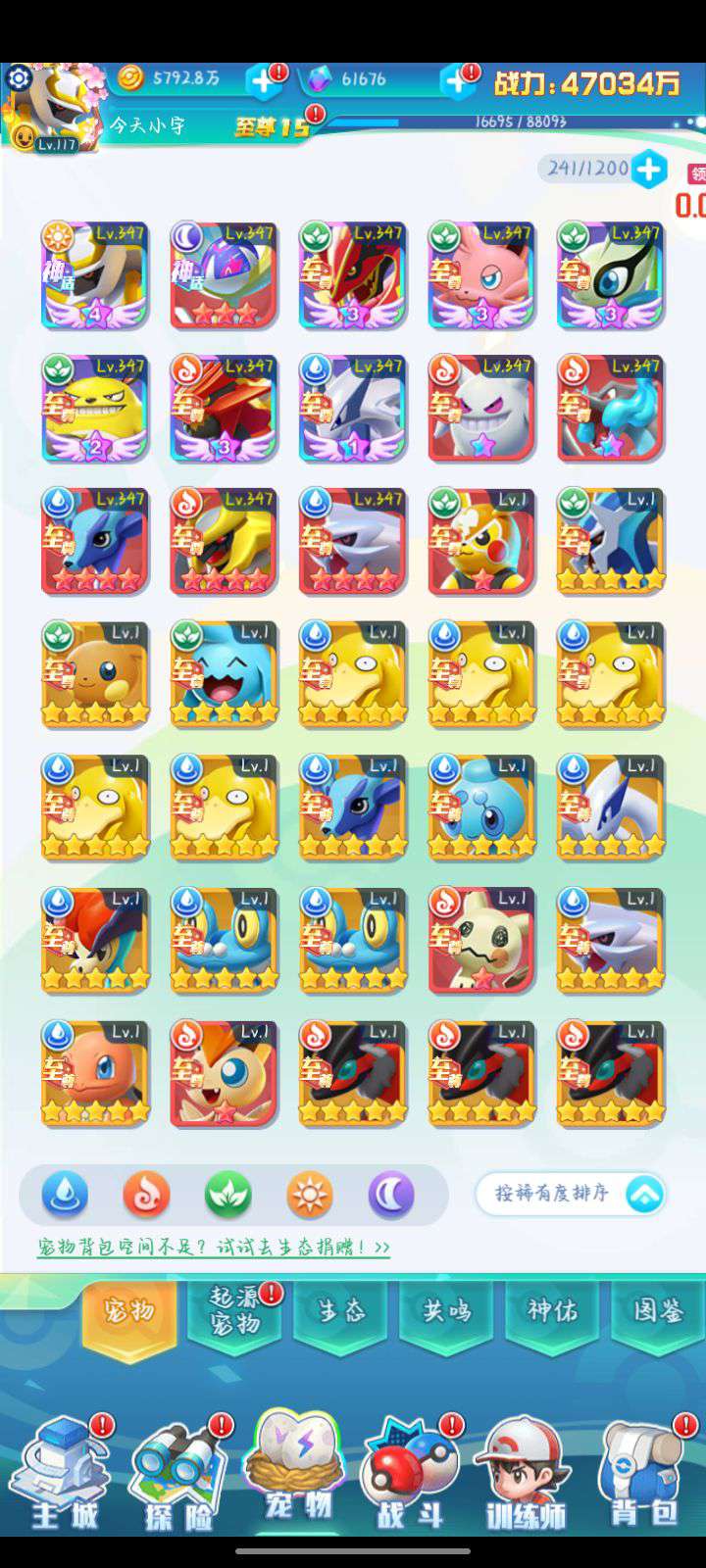
Task: Add more gold coins
Action: point(263,81)
